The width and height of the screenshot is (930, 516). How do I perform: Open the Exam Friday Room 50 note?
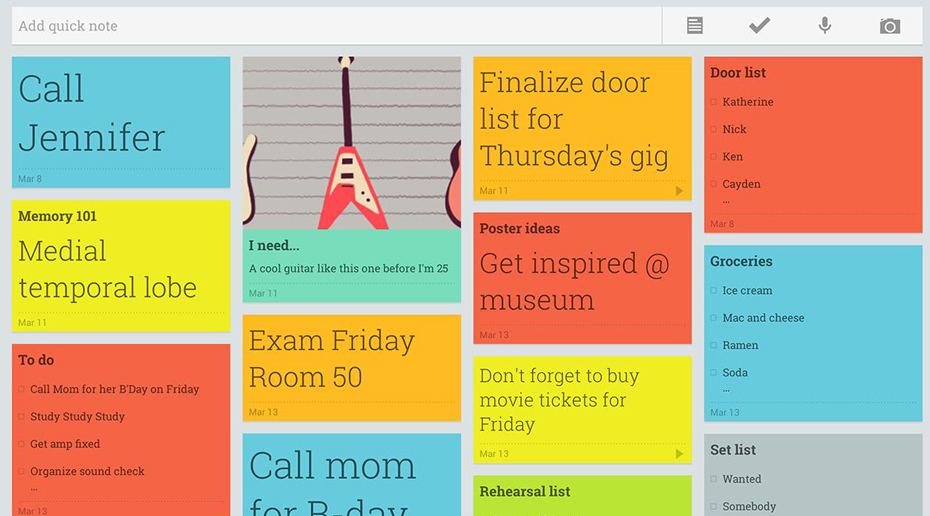pos(351,360)
